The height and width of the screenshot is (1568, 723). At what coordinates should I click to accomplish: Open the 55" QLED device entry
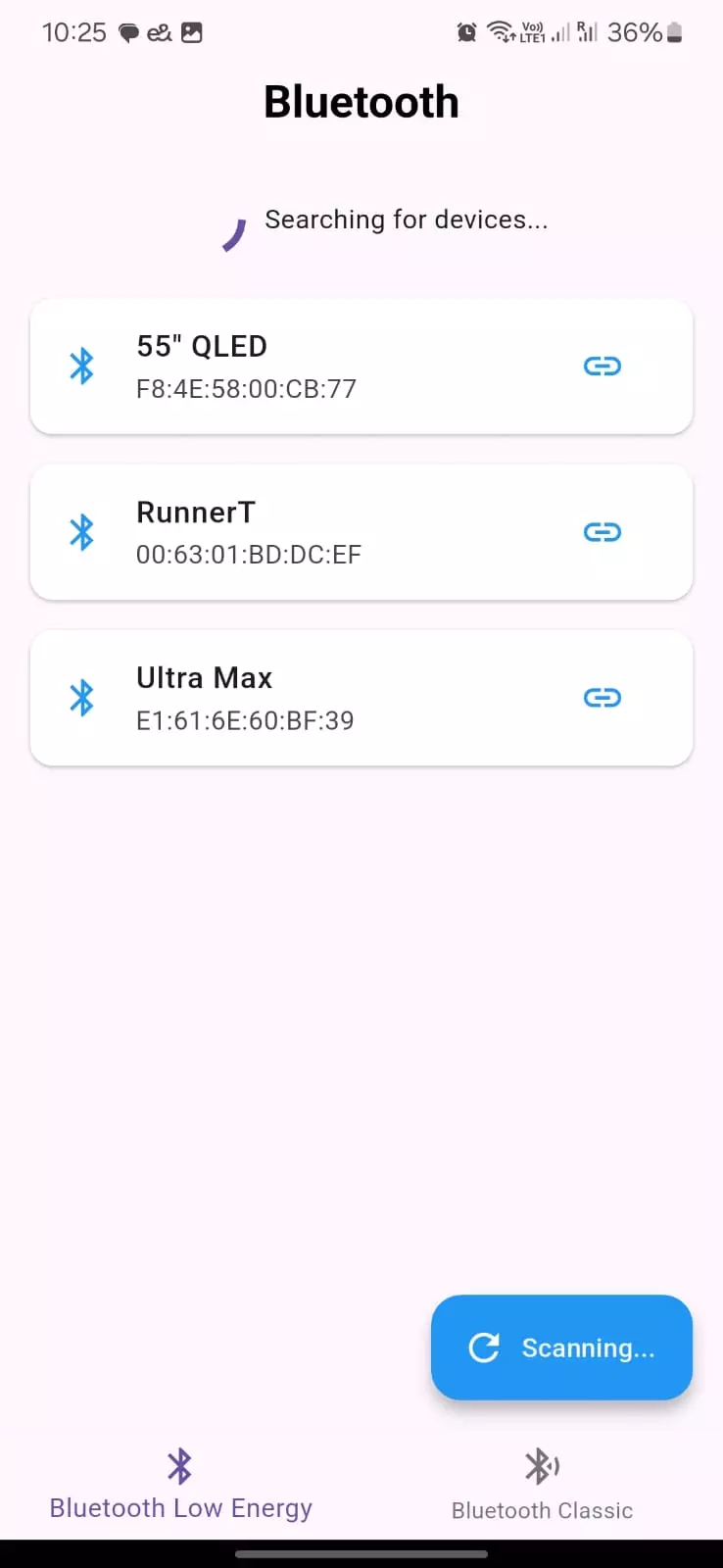coord(361,367)
